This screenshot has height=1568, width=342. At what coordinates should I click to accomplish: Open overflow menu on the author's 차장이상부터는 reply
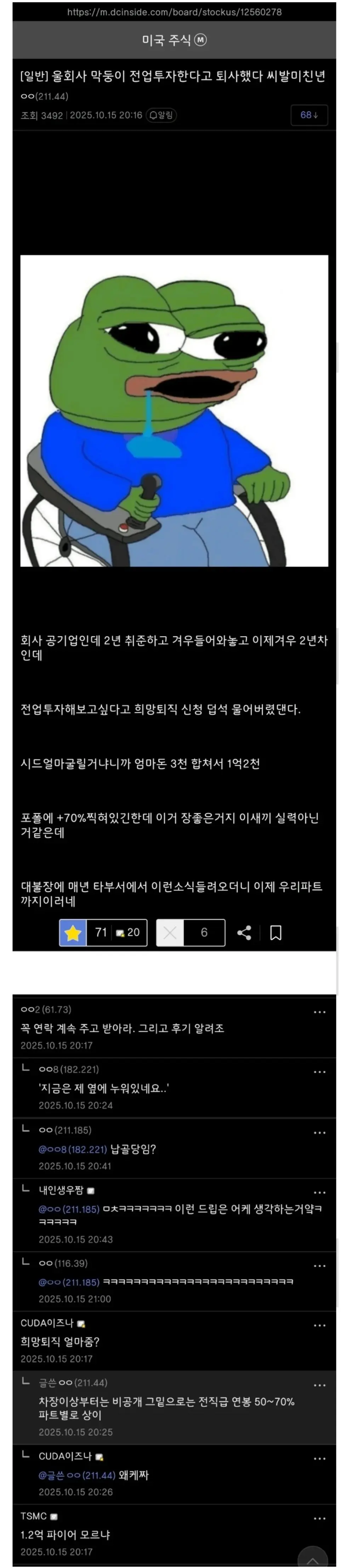tap(319, 1385)
